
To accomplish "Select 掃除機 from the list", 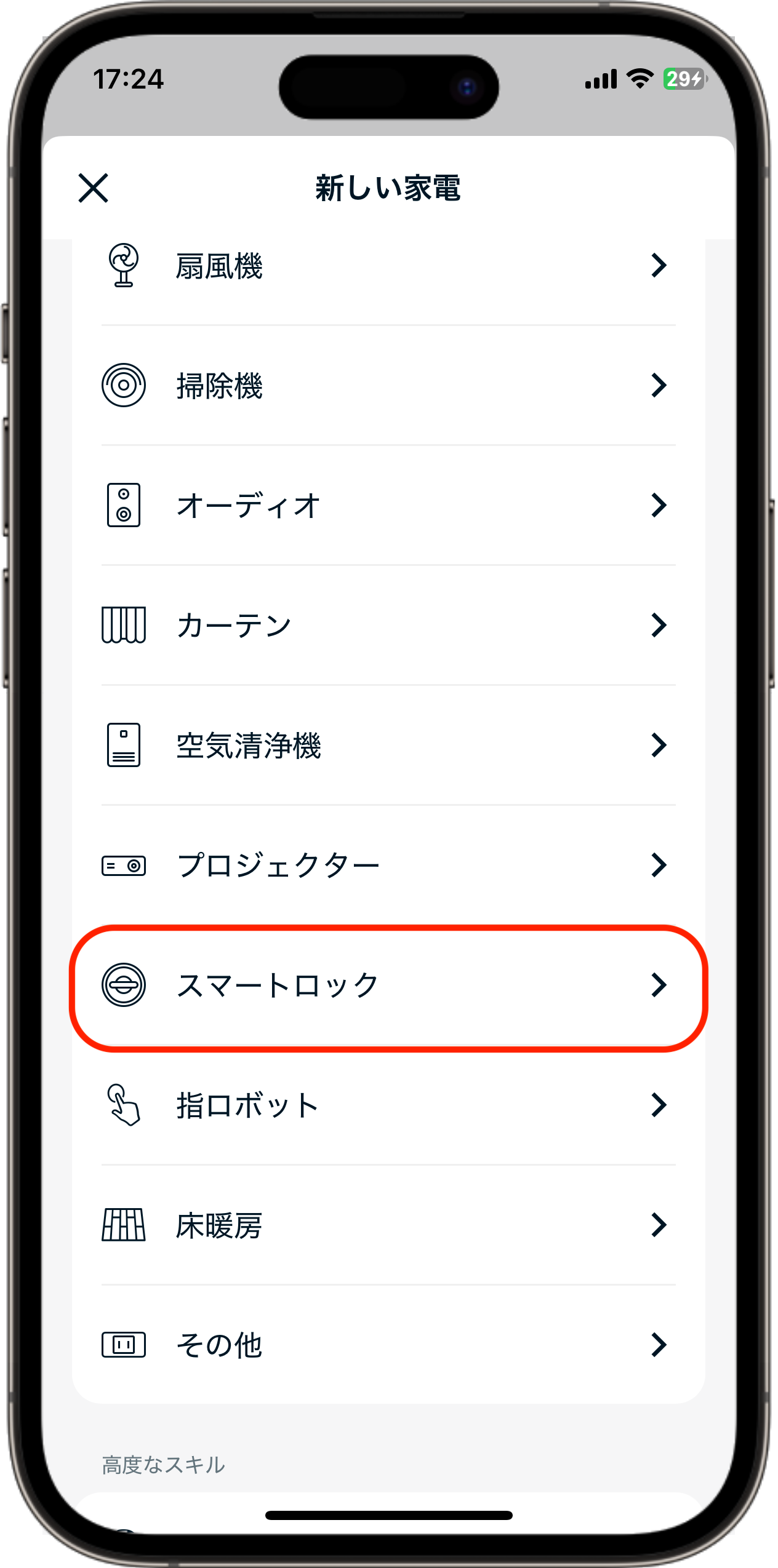I will click(388, 386).
